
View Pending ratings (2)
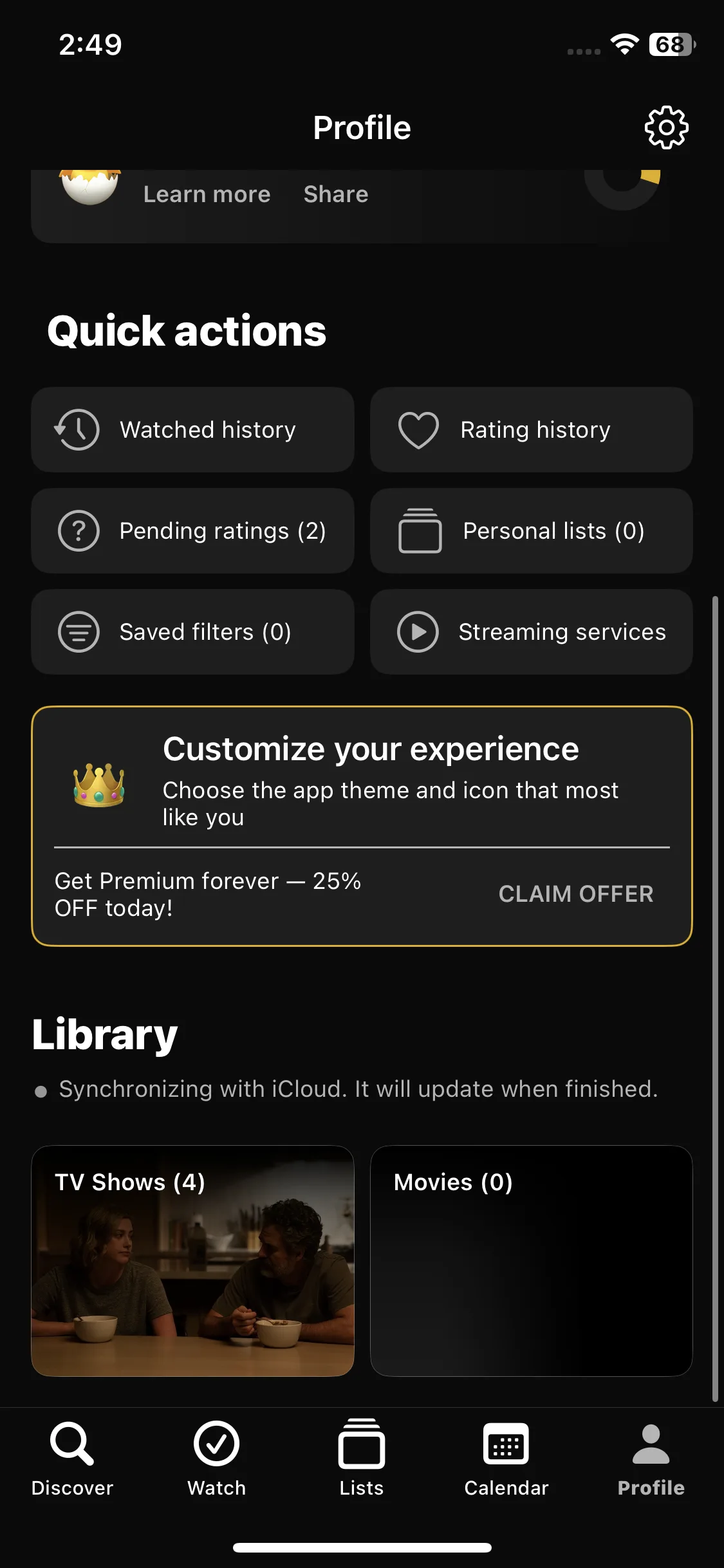pyautogui.click(x=192, y=531)
